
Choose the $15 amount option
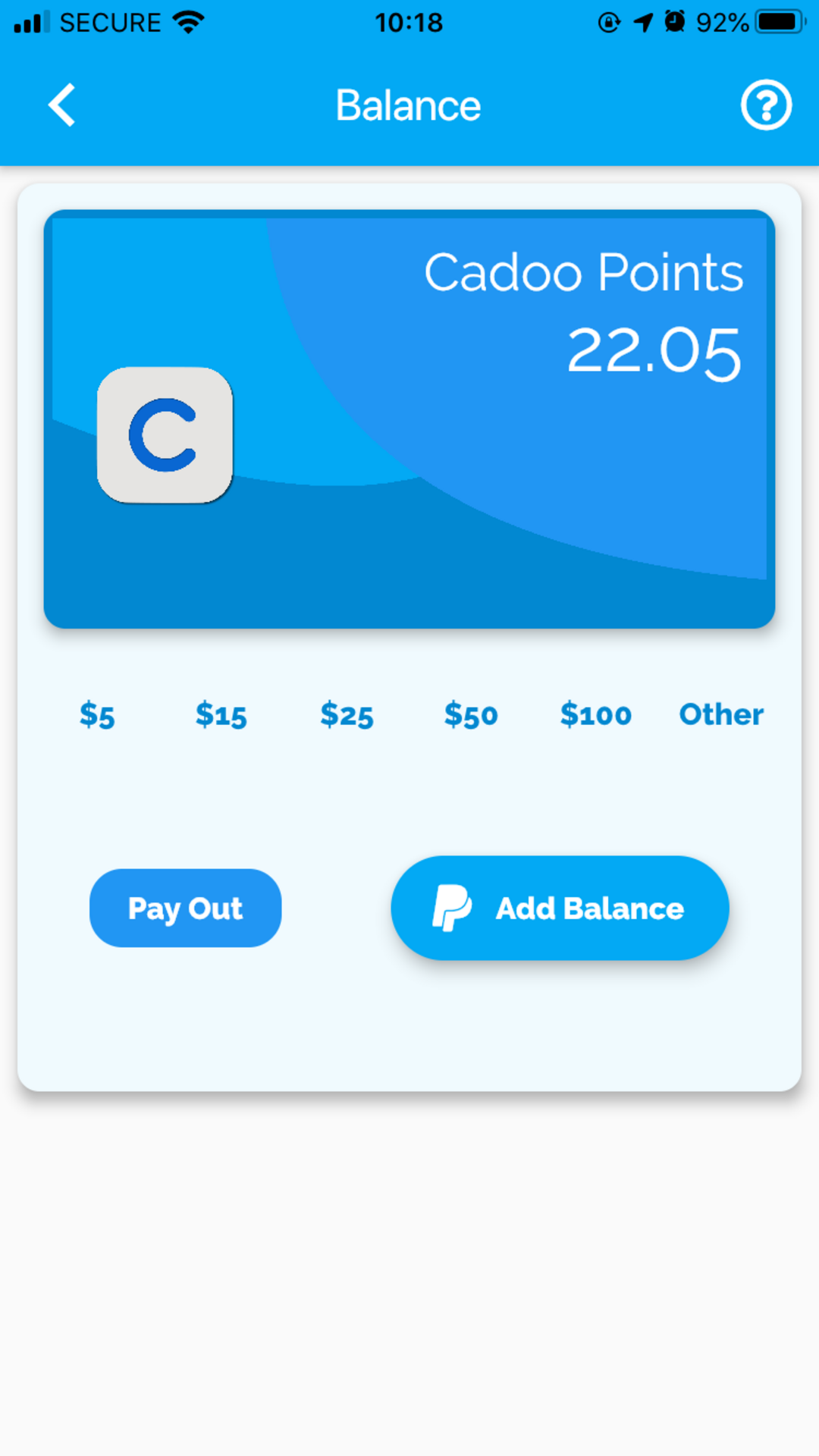click(x=221, y=714)
